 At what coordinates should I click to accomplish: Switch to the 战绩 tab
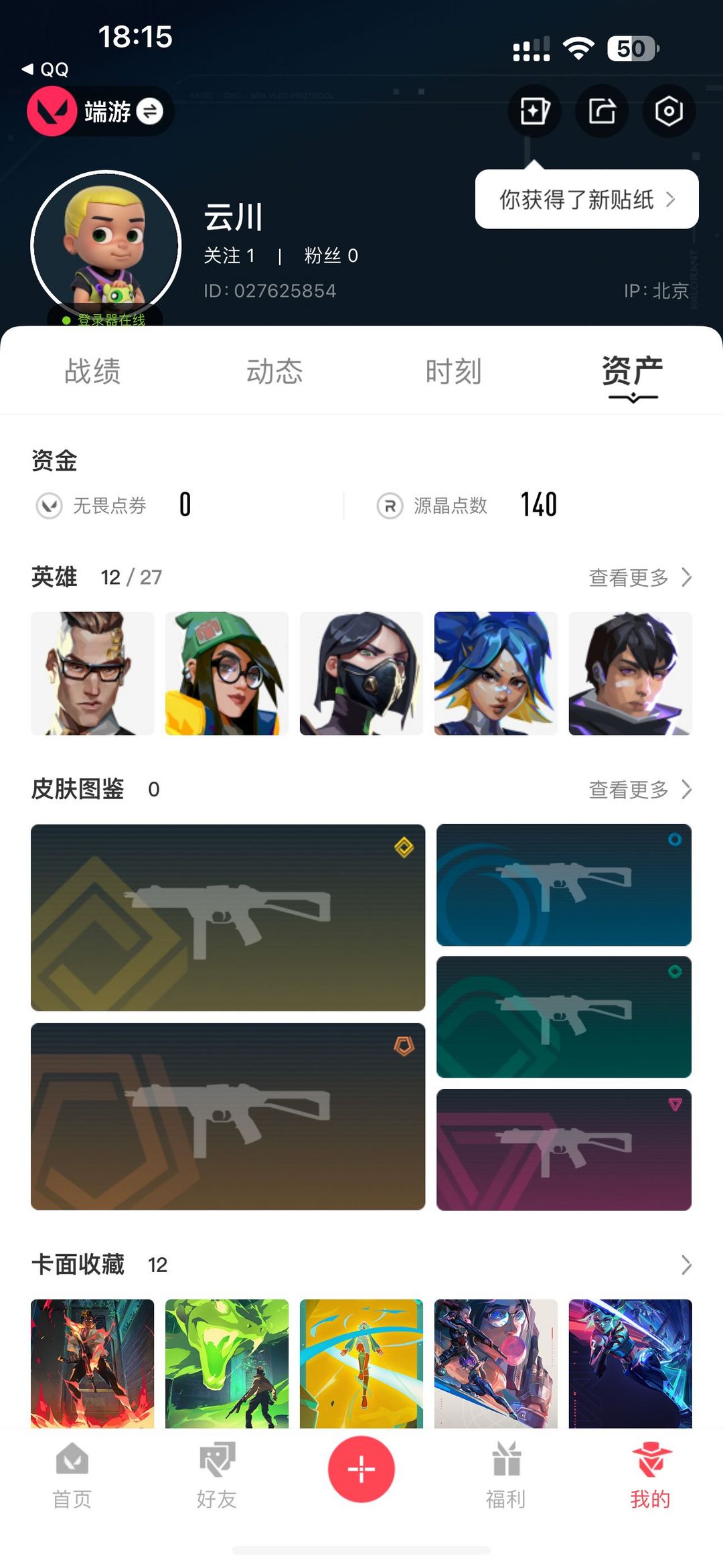92,371
